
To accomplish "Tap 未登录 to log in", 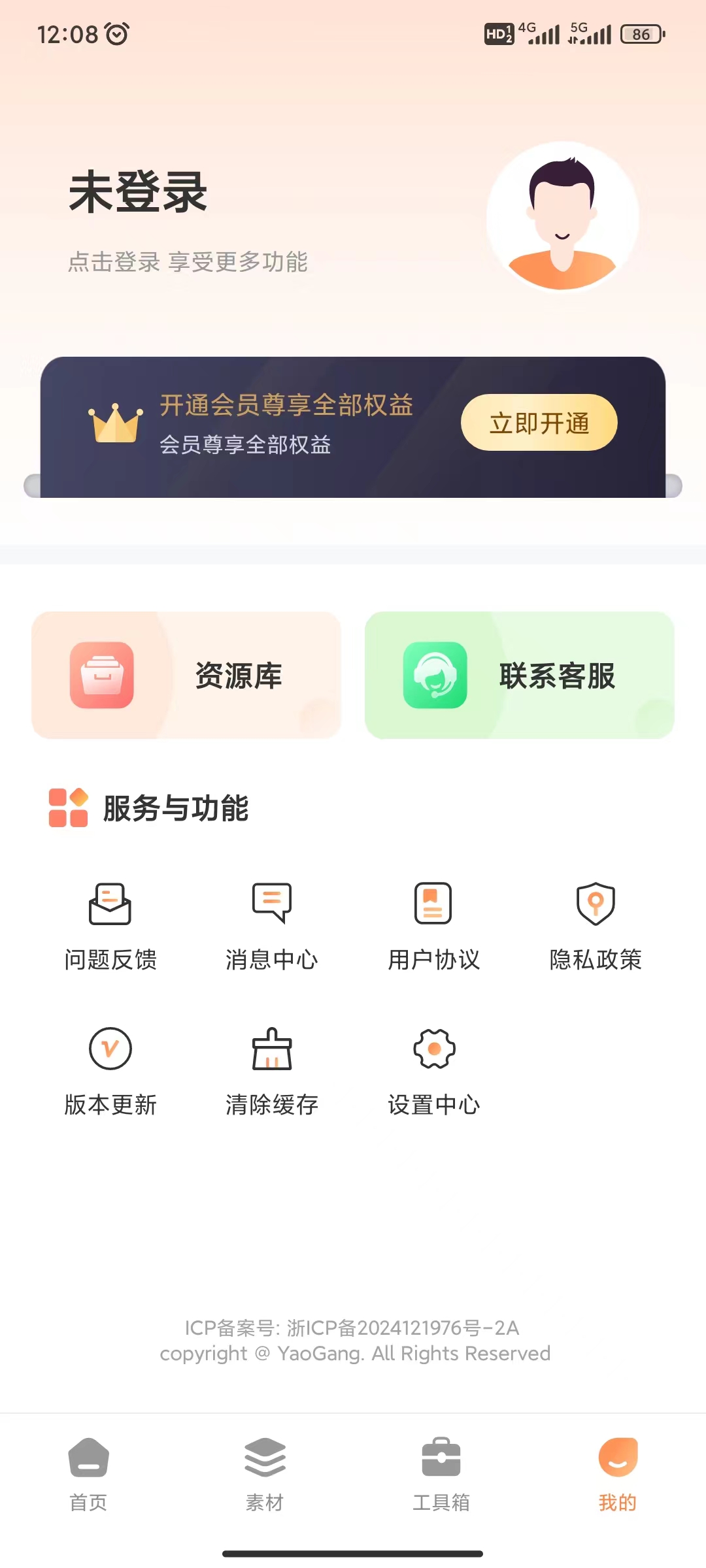I will (138, 193).
